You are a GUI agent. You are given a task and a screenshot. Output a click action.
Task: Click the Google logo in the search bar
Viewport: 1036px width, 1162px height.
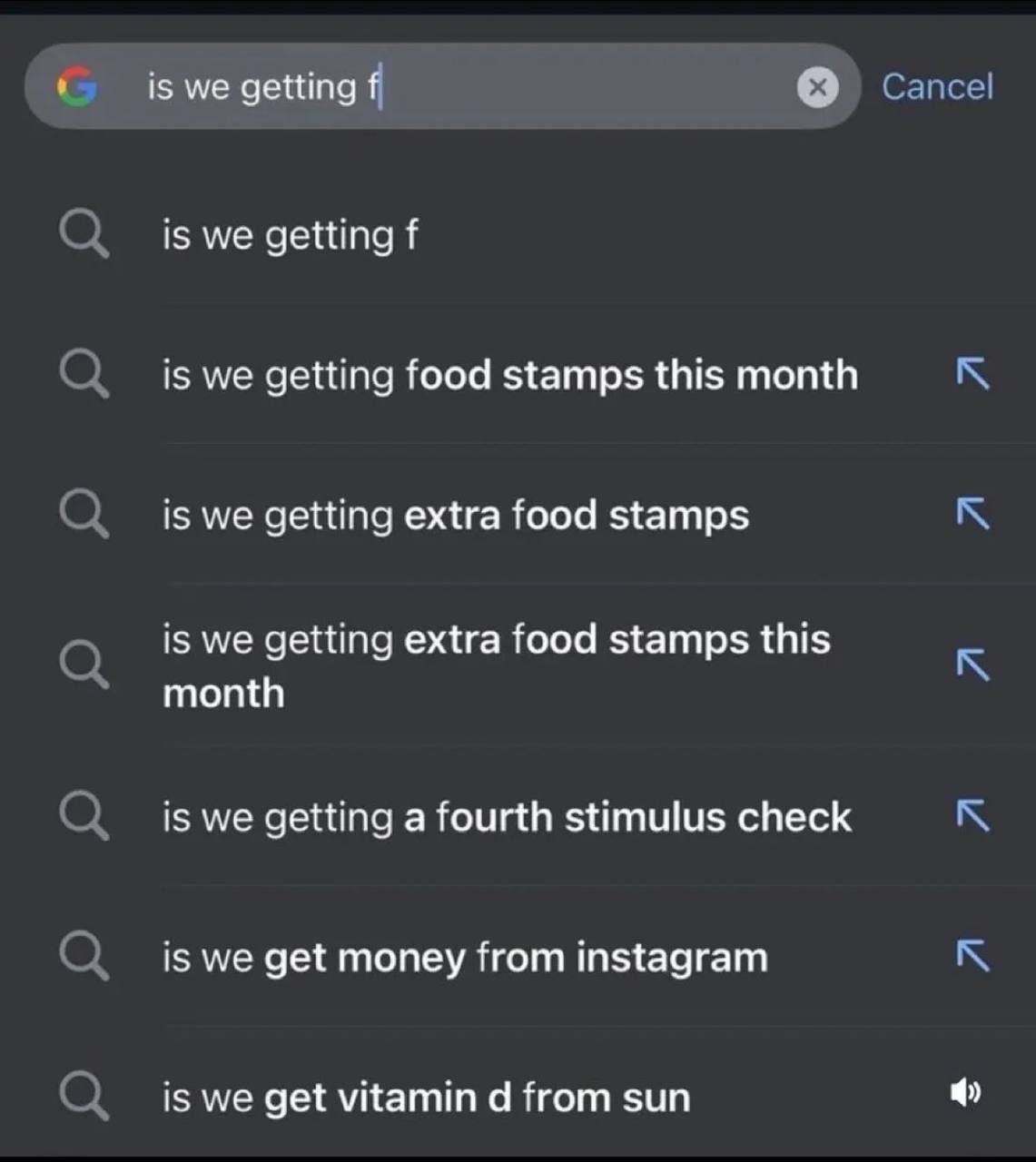76,86
